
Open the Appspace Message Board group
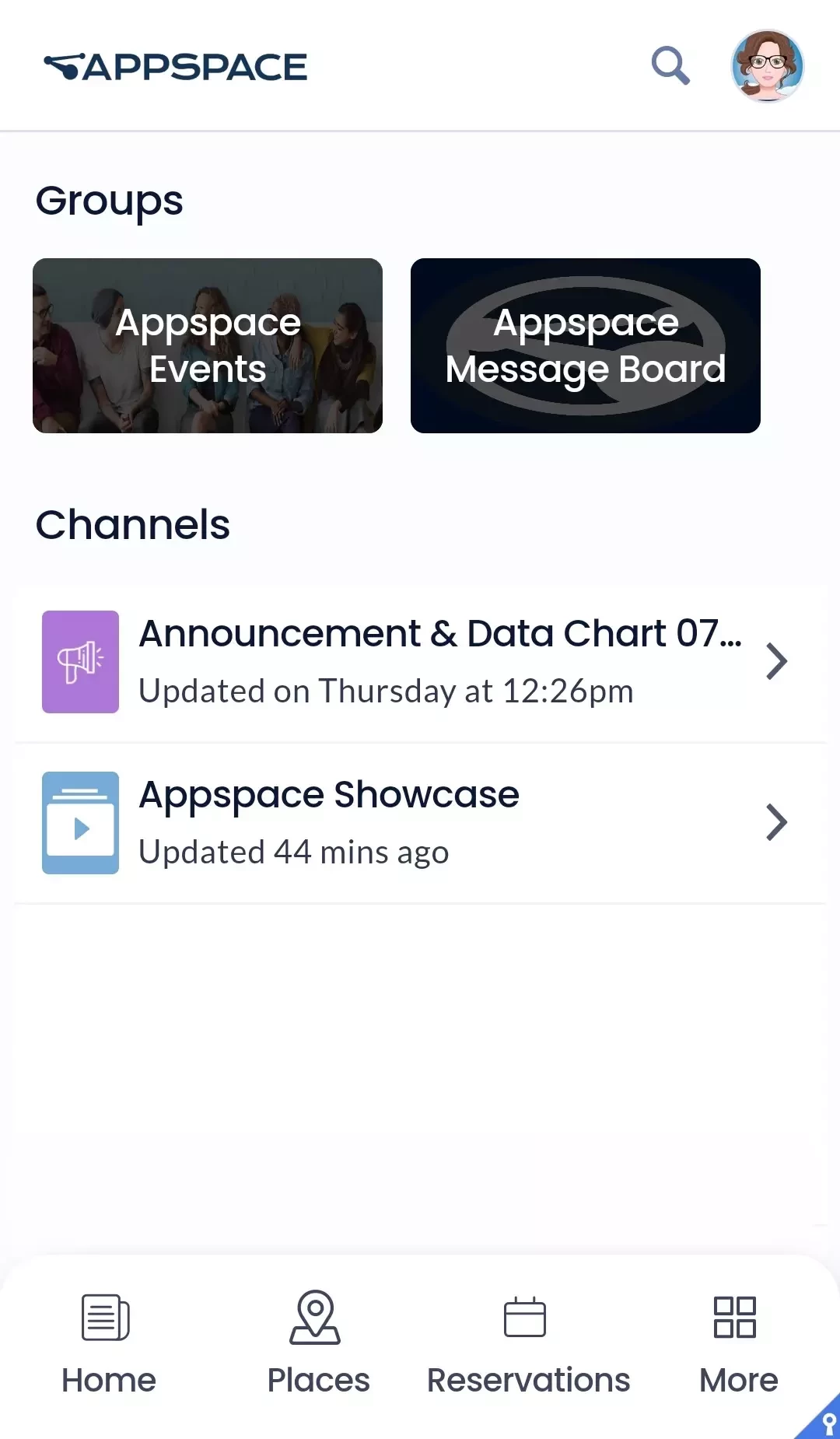pyautogui.click(x=586, y=345)
